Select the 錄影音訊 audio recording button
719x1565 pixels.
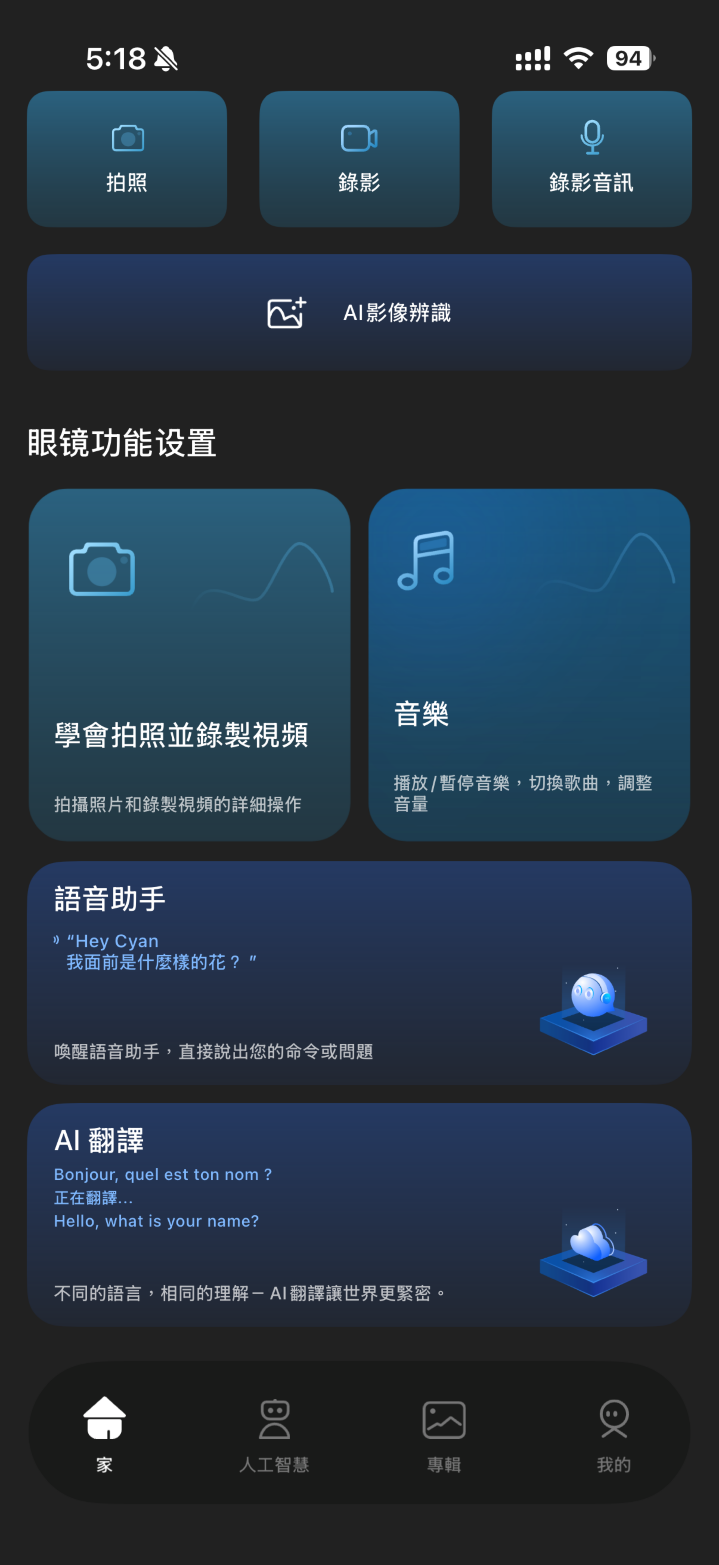coord(591,159)
